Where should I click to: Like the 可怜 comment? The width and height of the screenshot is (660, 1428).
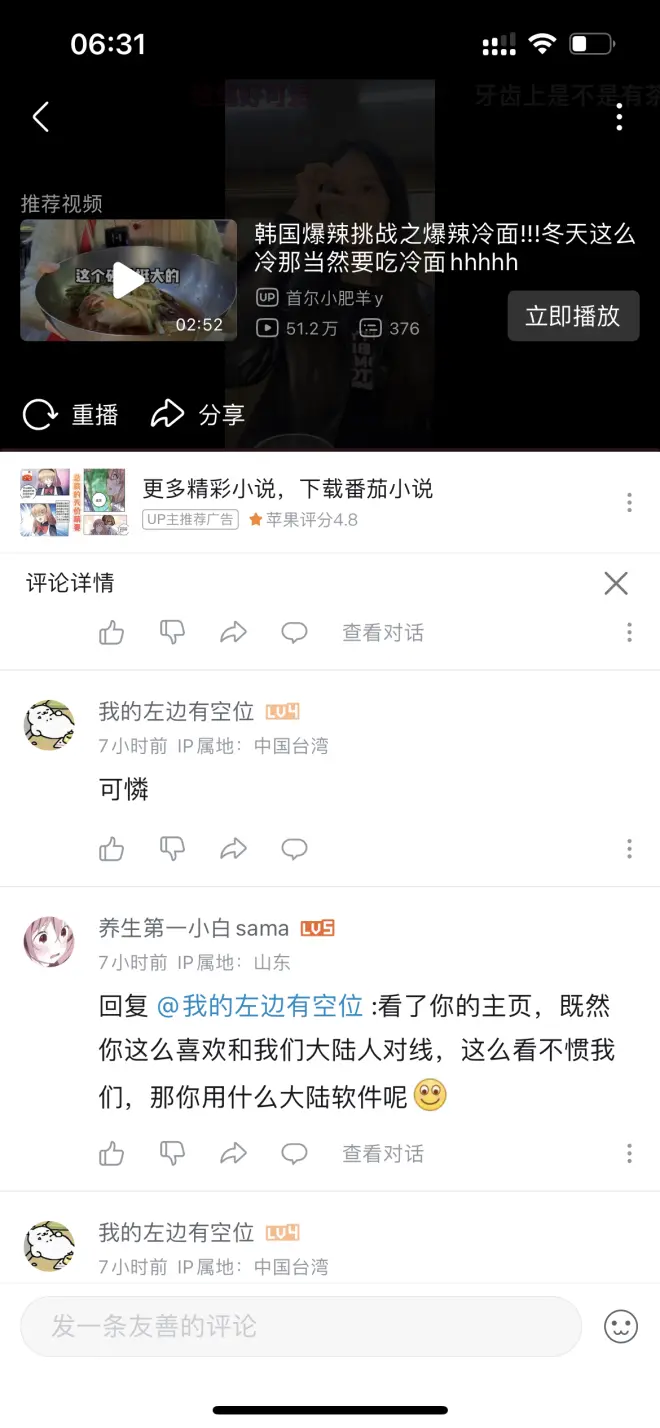[112, 849]
